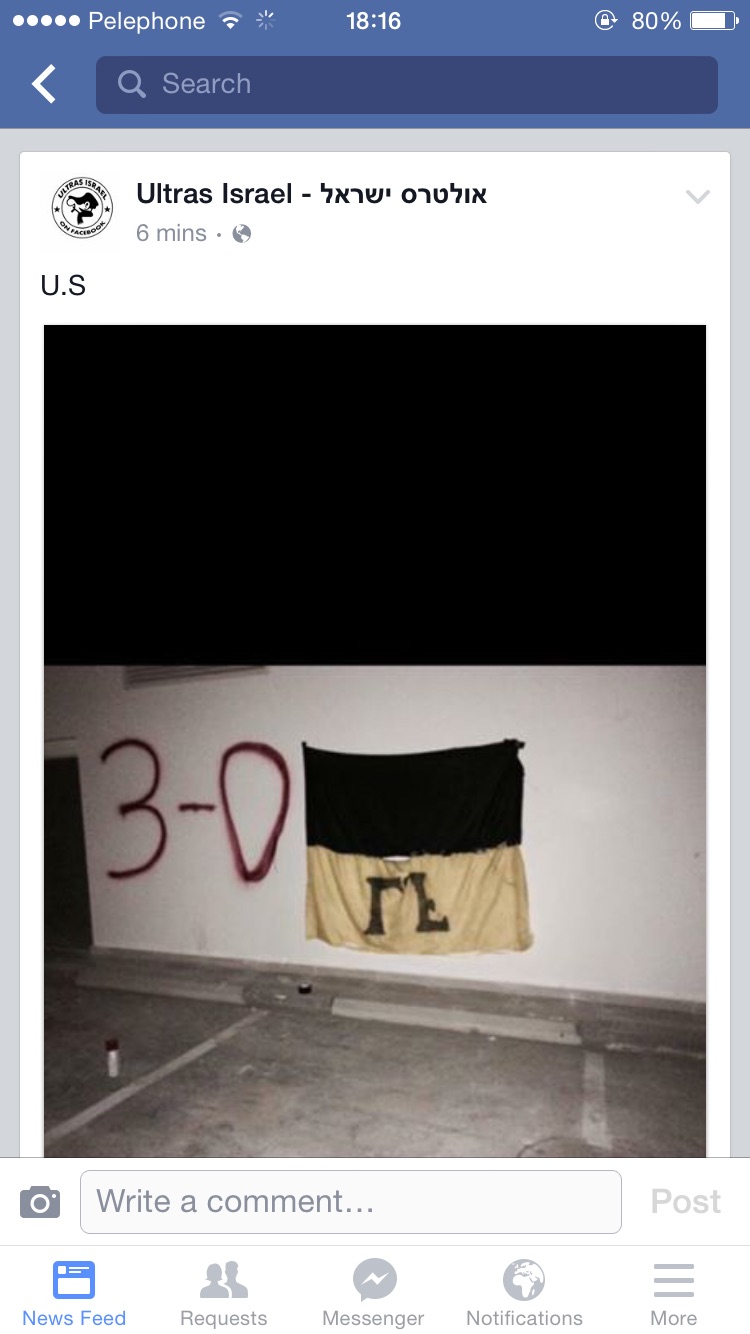Tap the Write a comment field
The height and width of the screenshot is (1334, 750).
pos(350,1201)
